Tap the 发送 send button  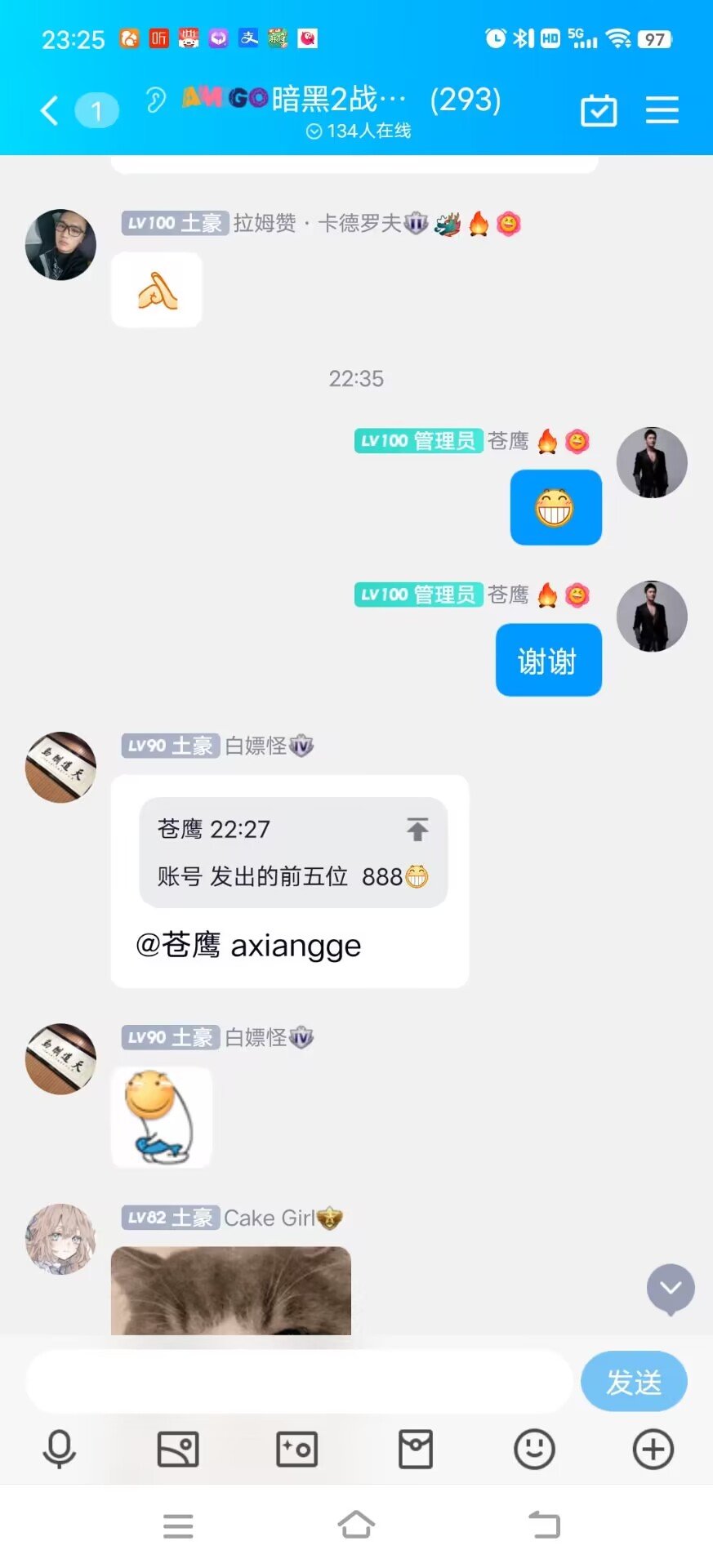coord(633,1381)
